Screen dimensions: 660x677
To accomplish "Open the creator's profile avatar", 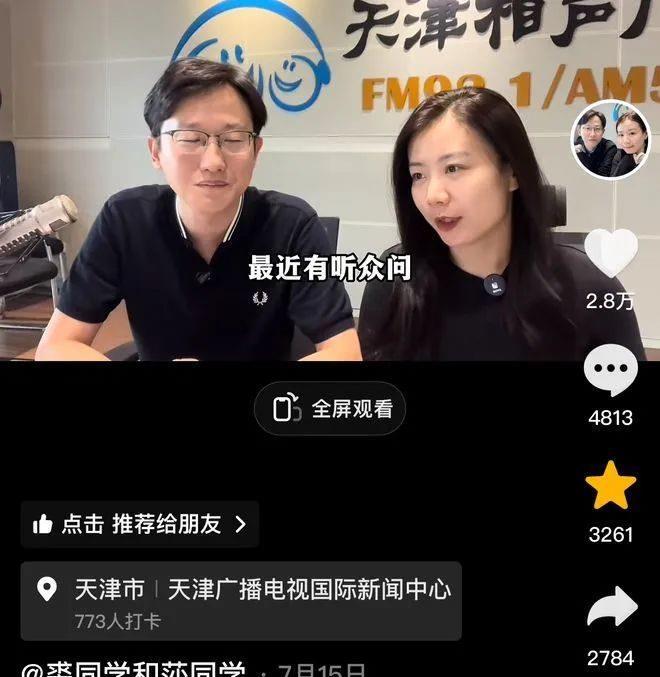I will (x=611, y=140).
